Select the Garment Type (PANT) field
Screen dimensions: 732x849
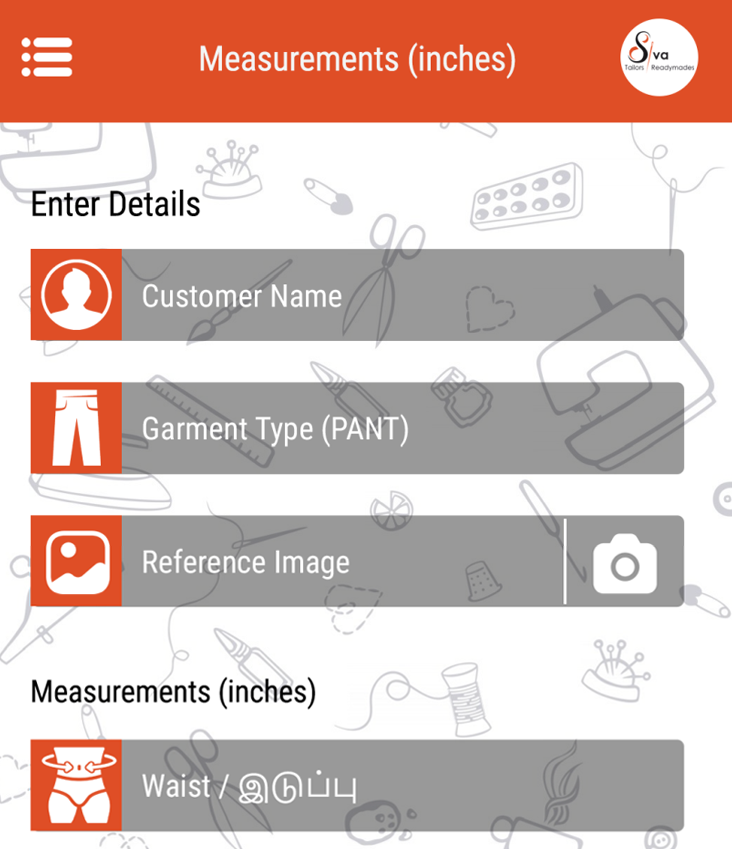400,429
